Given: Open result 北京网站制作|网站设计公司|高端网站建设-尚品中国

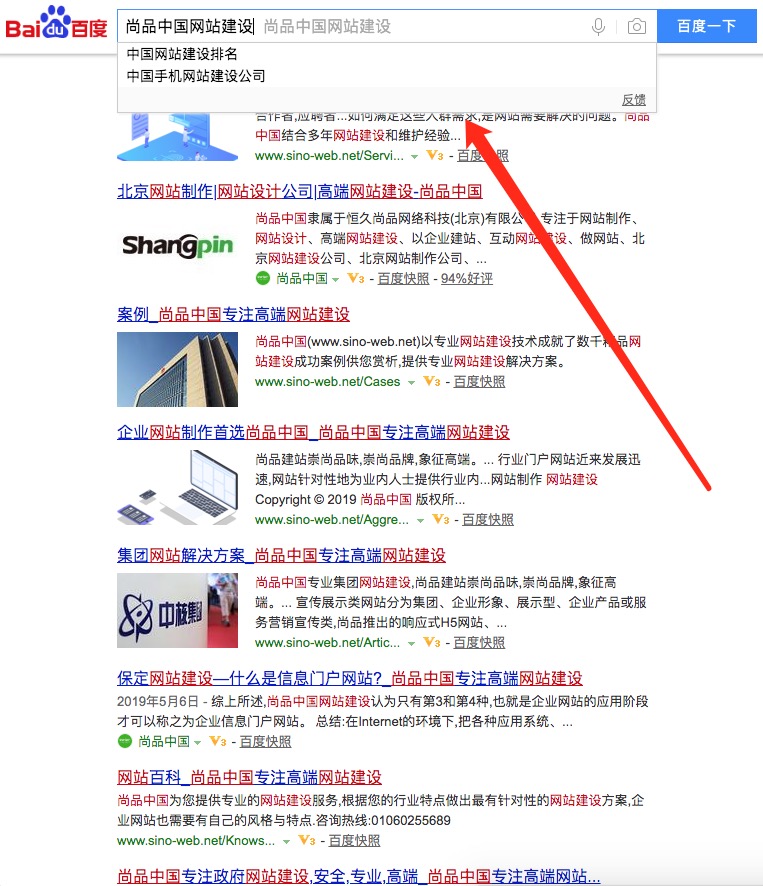Looking at the screenshot, I should 299,191.
